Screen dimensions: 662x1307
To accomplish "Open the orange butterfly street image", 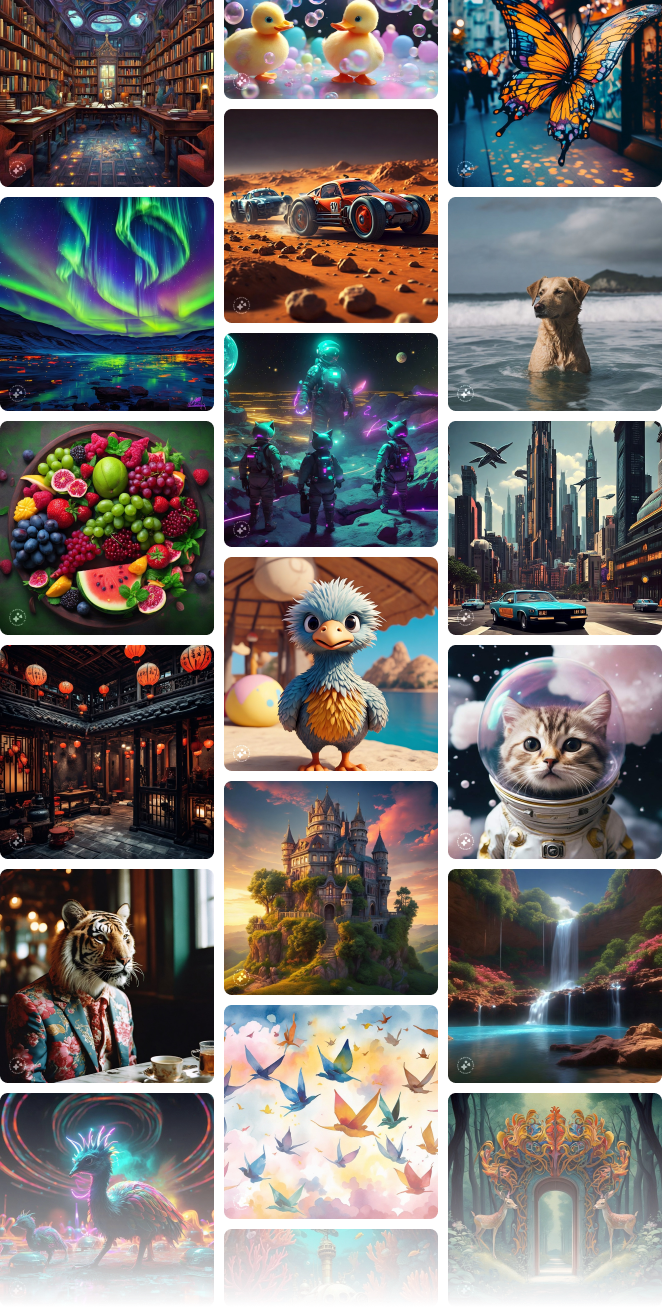I will pyautogui.click(x=555, y=93).
